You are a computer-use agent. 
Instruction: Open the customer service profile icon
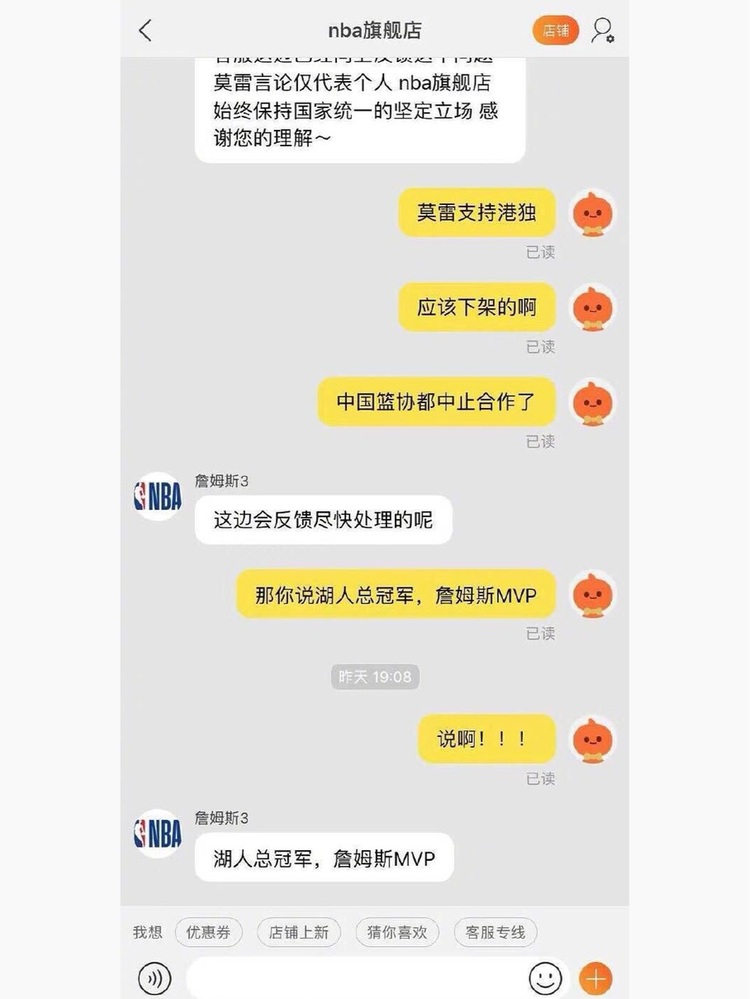pyautogui.click(x=602, y=30)
